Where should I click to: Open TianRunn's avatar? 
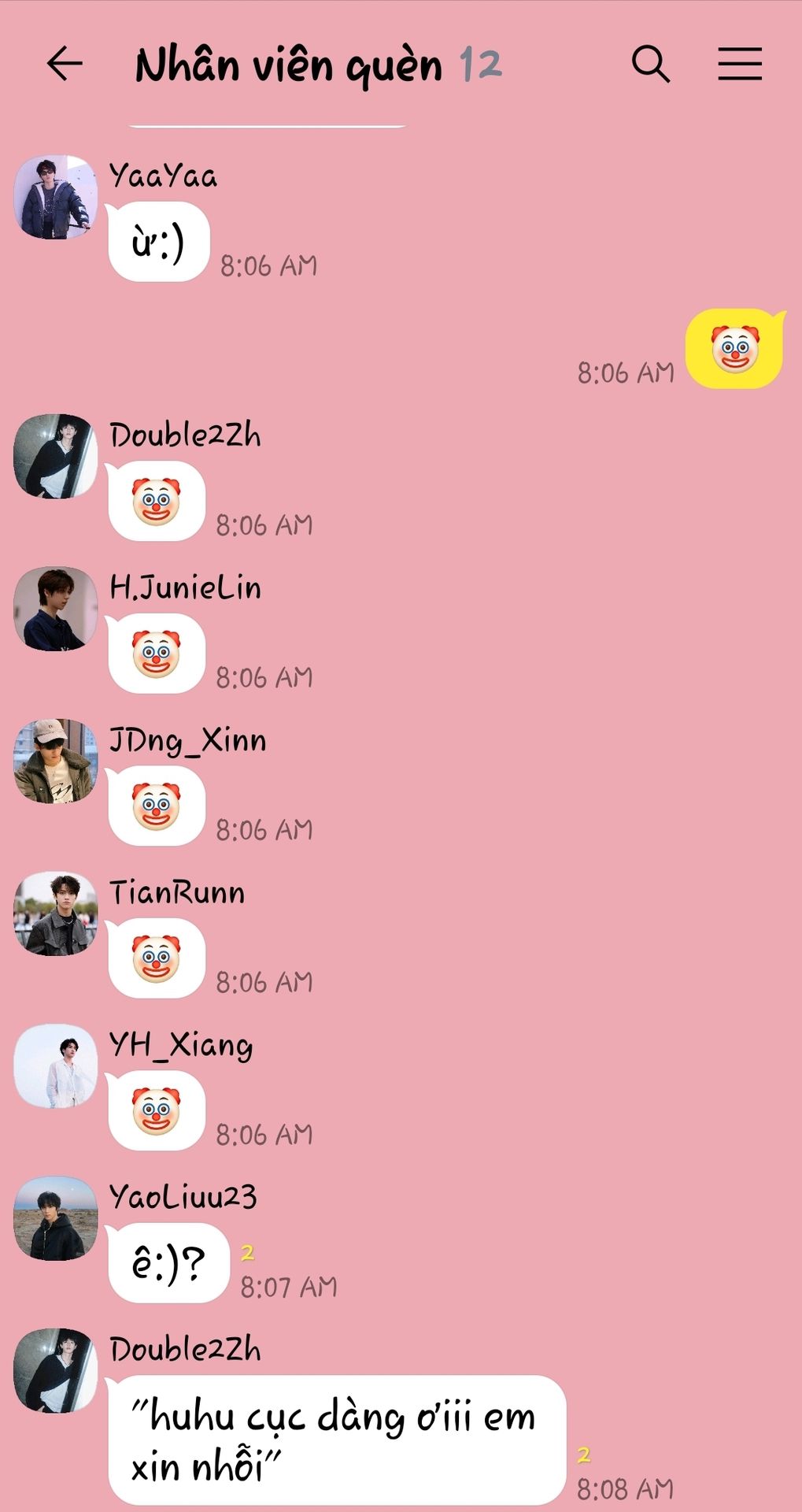[x=56, y=914]
